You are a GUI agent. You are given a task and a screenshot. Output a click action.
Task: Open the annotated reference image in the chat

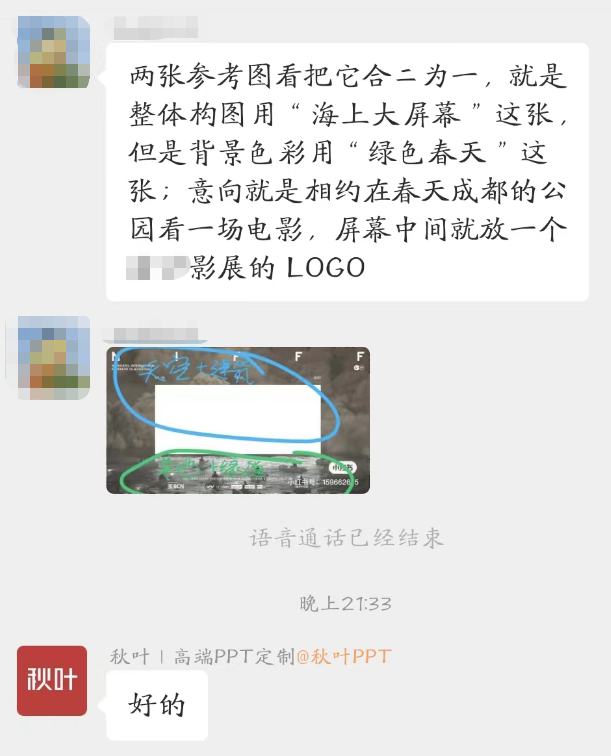pyautogui.click(x=237, y=420)
